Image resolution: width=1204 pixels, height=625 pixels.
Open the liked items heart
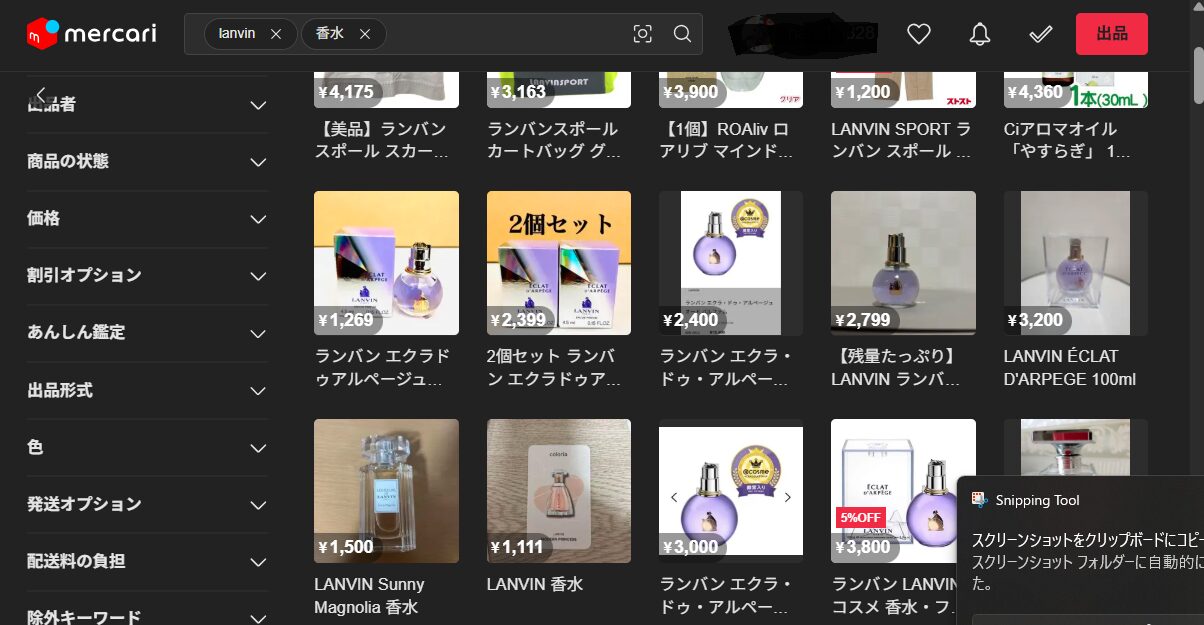pyautogui.click(x=918, y=34)
